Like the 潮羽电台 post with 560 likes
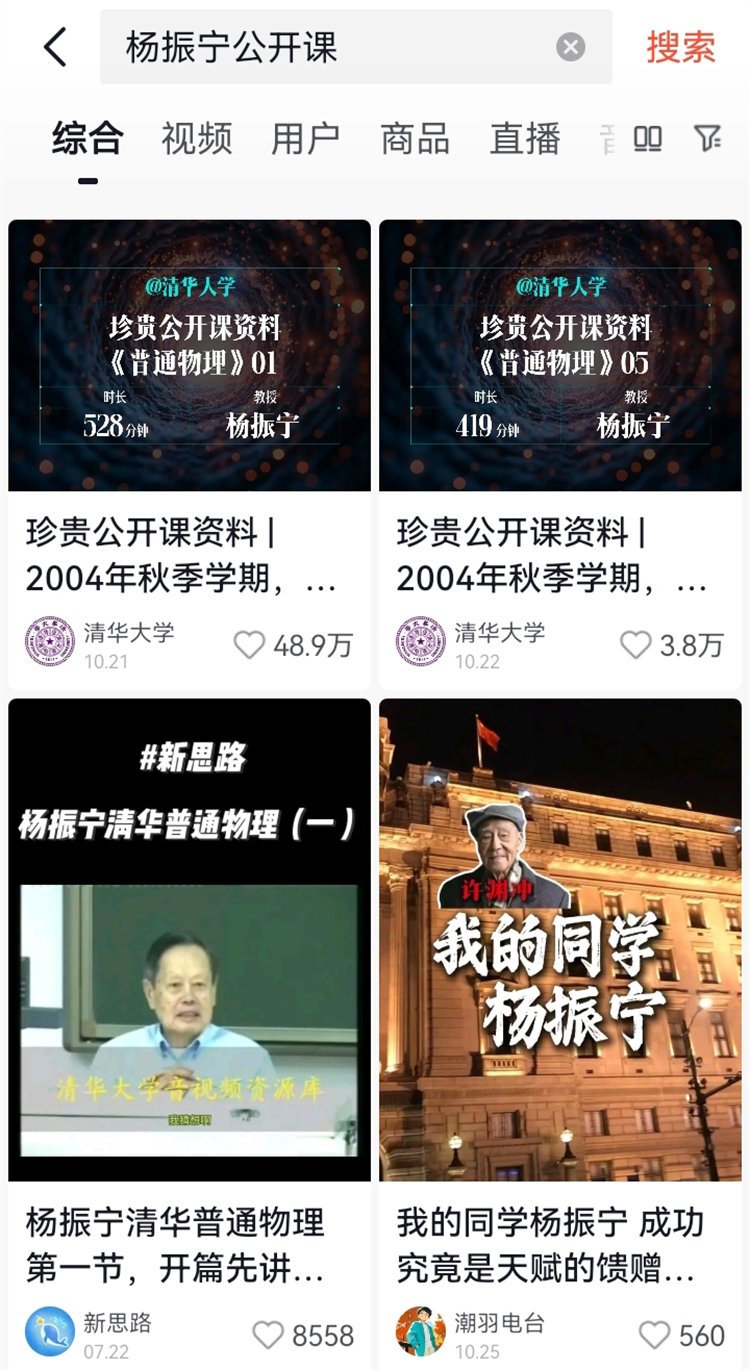 654,1335
